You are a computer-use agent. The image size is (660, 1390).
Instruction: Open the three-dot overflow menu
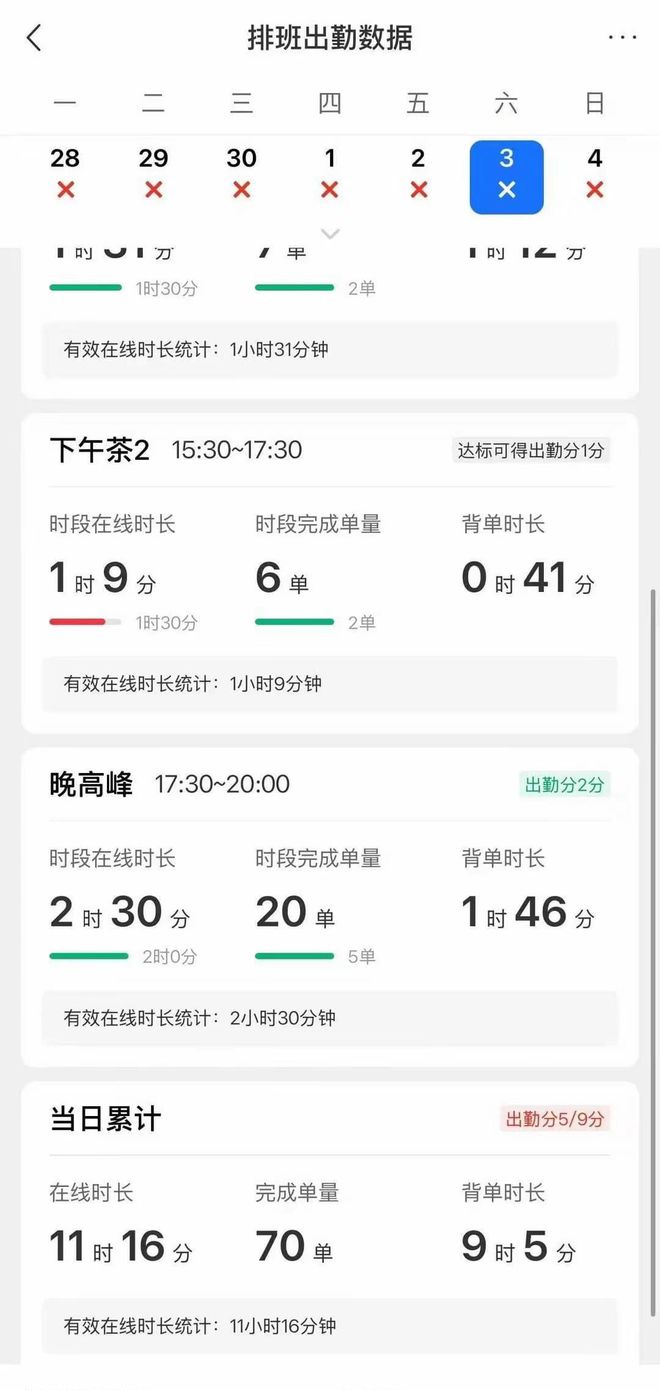(622, 38)
